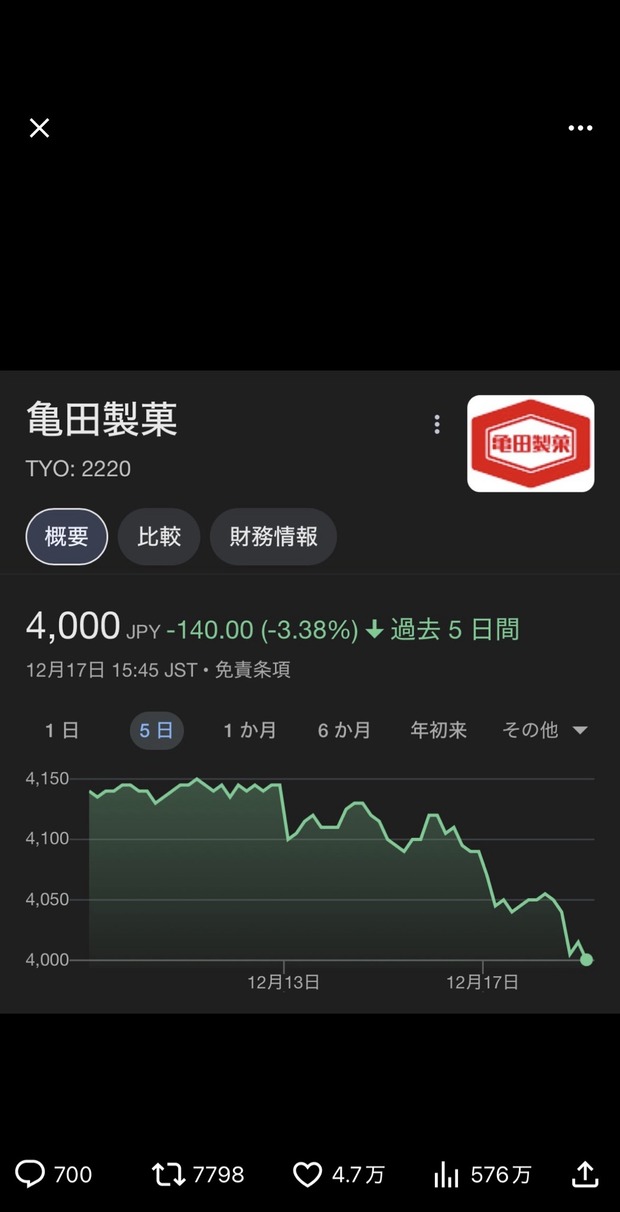The height and width of the screenshot is (1212, 620).
Task: Like the post with the heart icon
Action: tap(307, 1174)
